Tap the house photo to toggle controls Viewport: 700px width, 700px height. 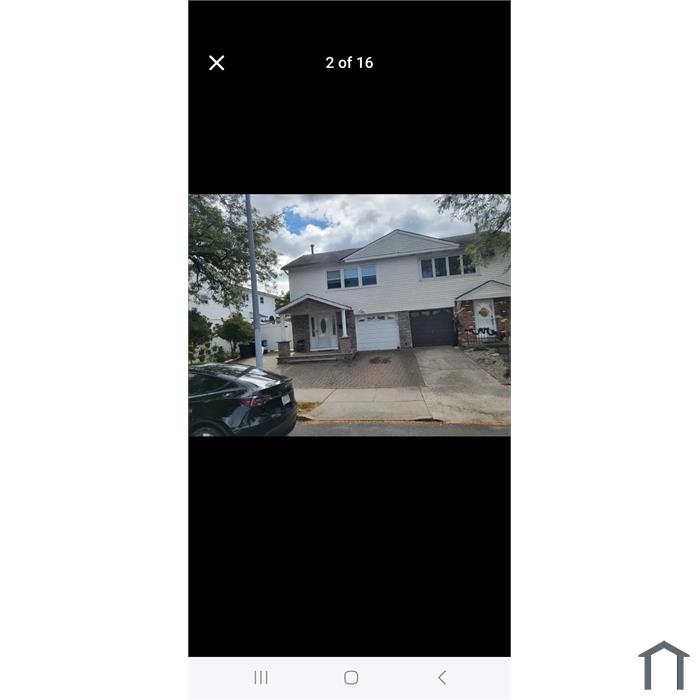(x=349, y=315)
